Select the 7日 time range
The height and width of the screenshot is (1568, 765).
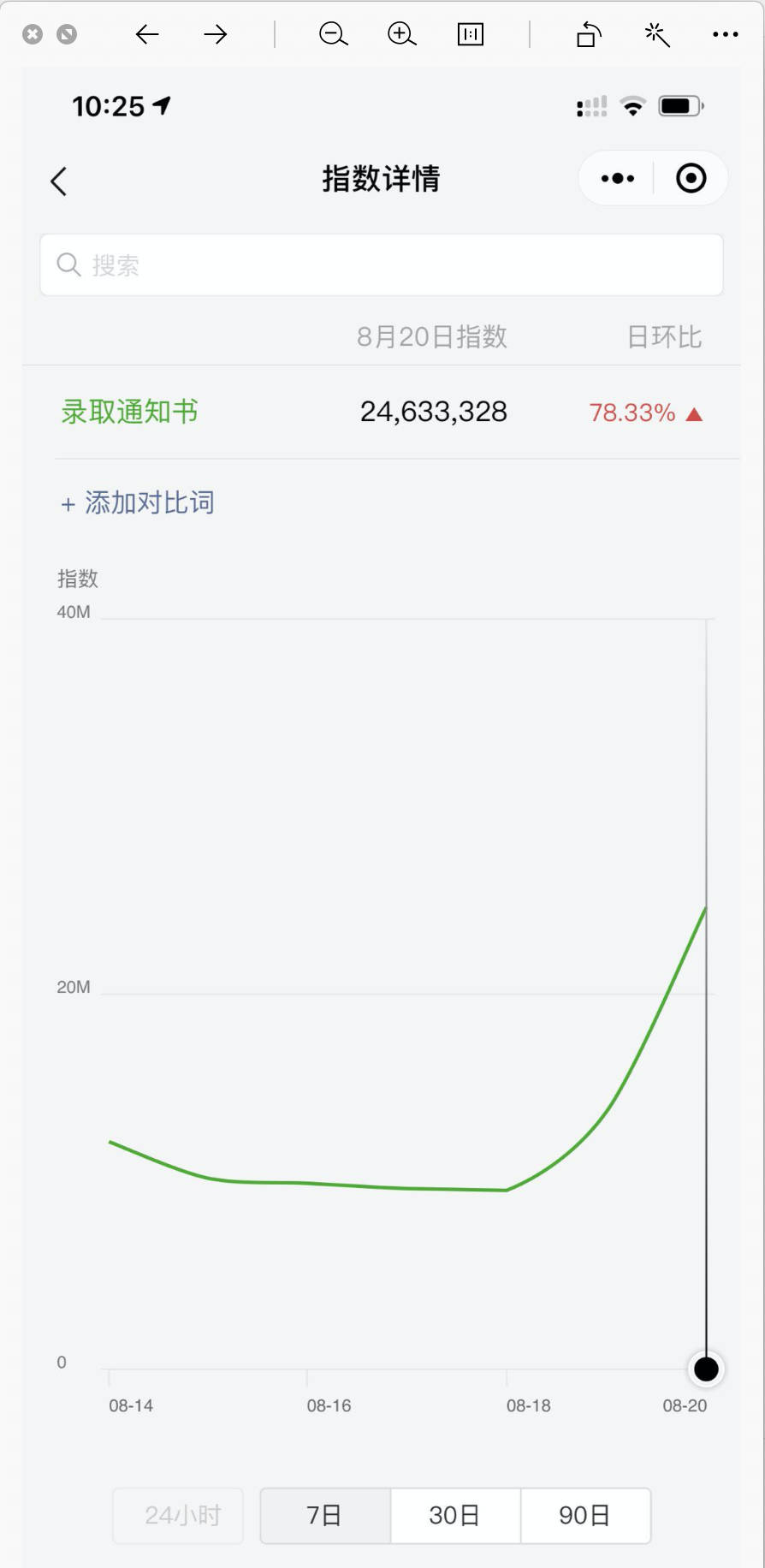tap(325, 1515)
